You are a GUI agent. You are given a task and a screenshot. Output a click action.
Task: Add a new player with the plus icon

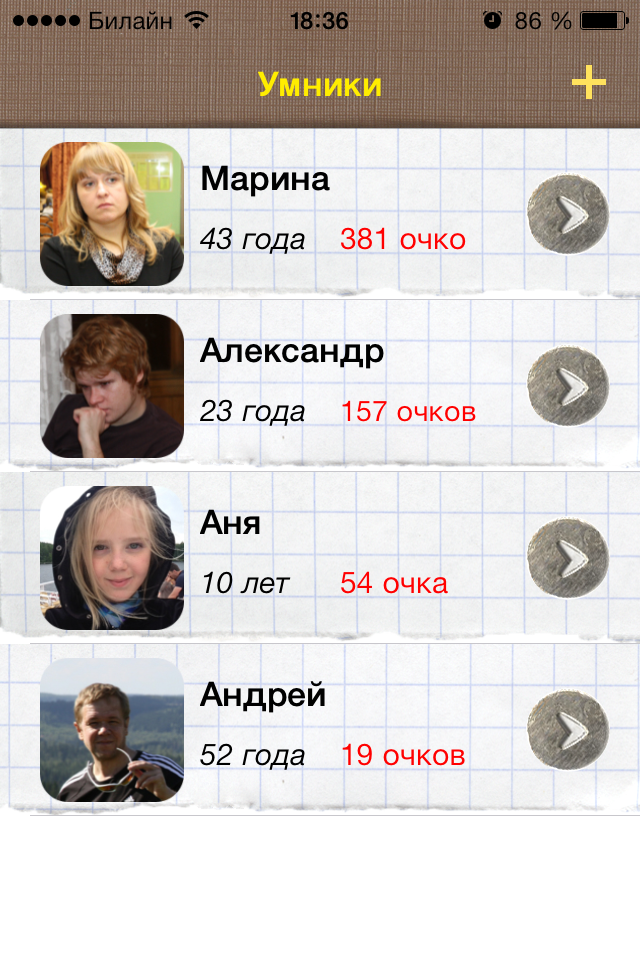(589, 83)
